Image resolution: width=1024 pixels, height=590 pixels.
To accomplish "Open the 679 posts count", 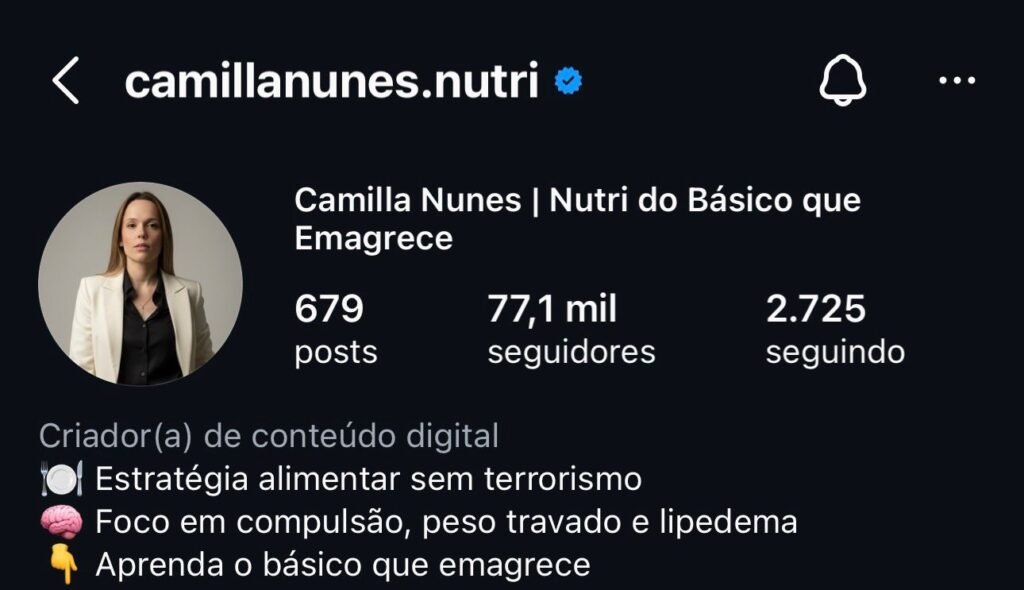I will (x=335, y=329).
